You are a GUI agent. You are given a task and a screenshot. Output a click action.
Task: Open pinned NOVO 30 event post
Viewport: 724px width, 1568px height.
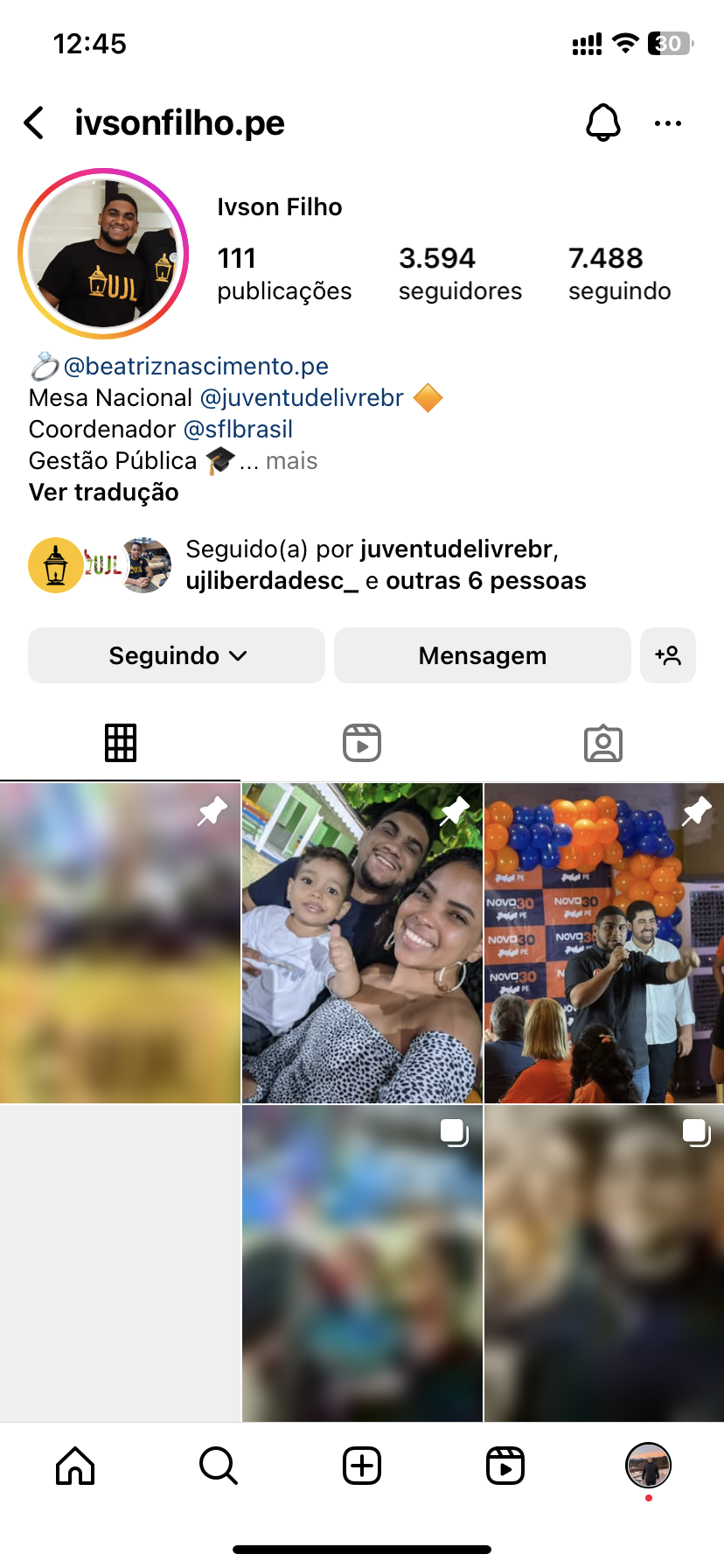[603, 943]
